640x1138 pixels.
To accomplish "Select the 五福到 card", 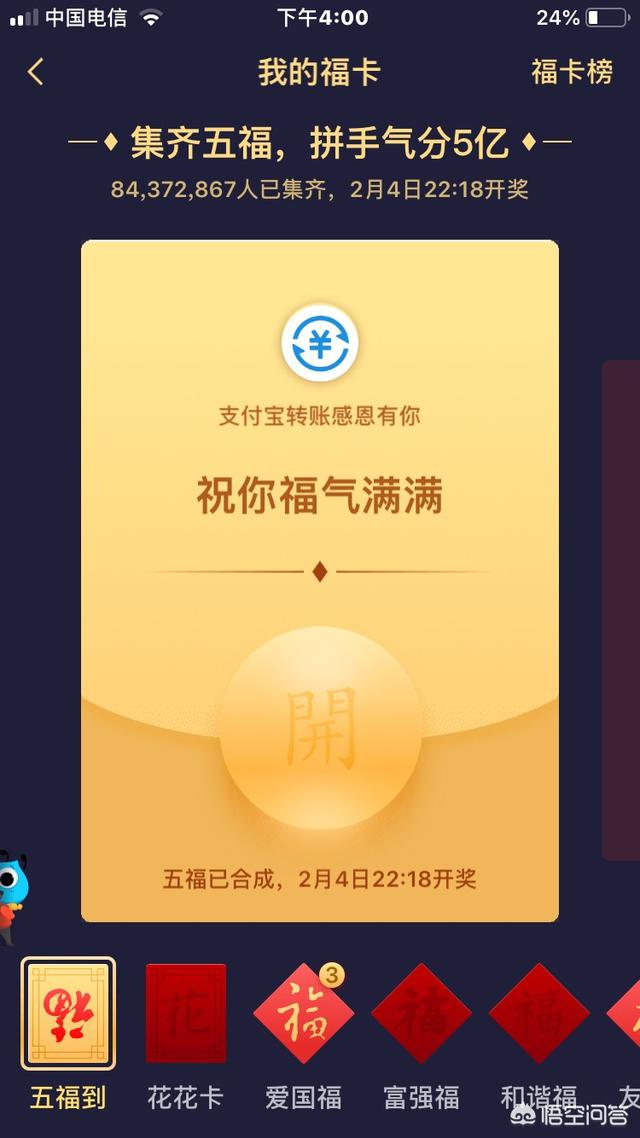I will coord(68,1014).
